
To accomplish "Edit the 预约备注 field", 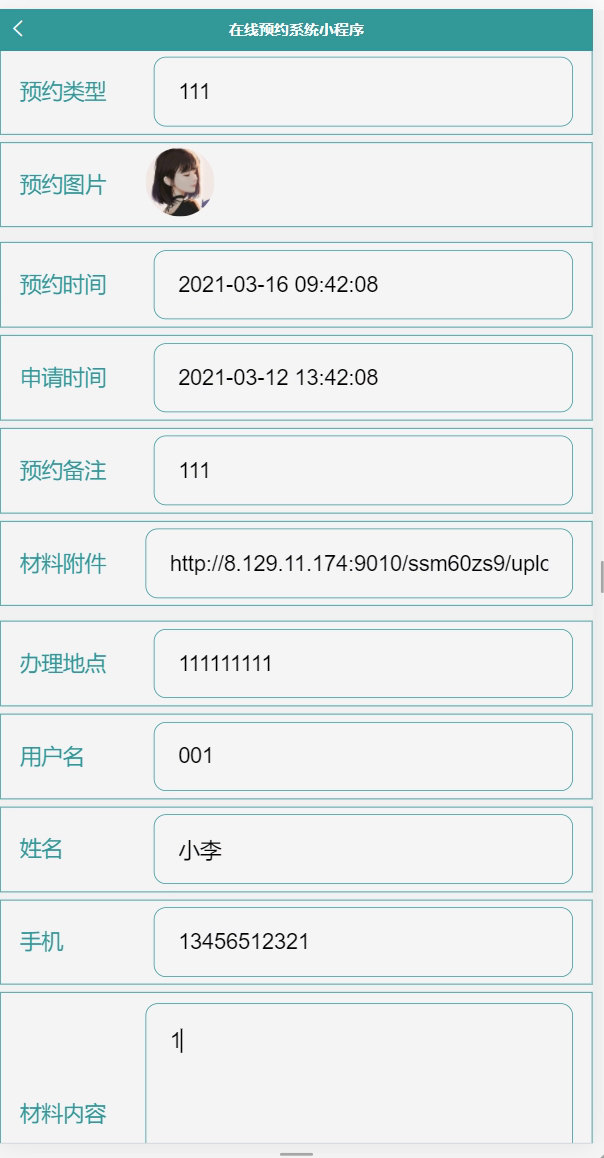I will (x=363, y=470).
